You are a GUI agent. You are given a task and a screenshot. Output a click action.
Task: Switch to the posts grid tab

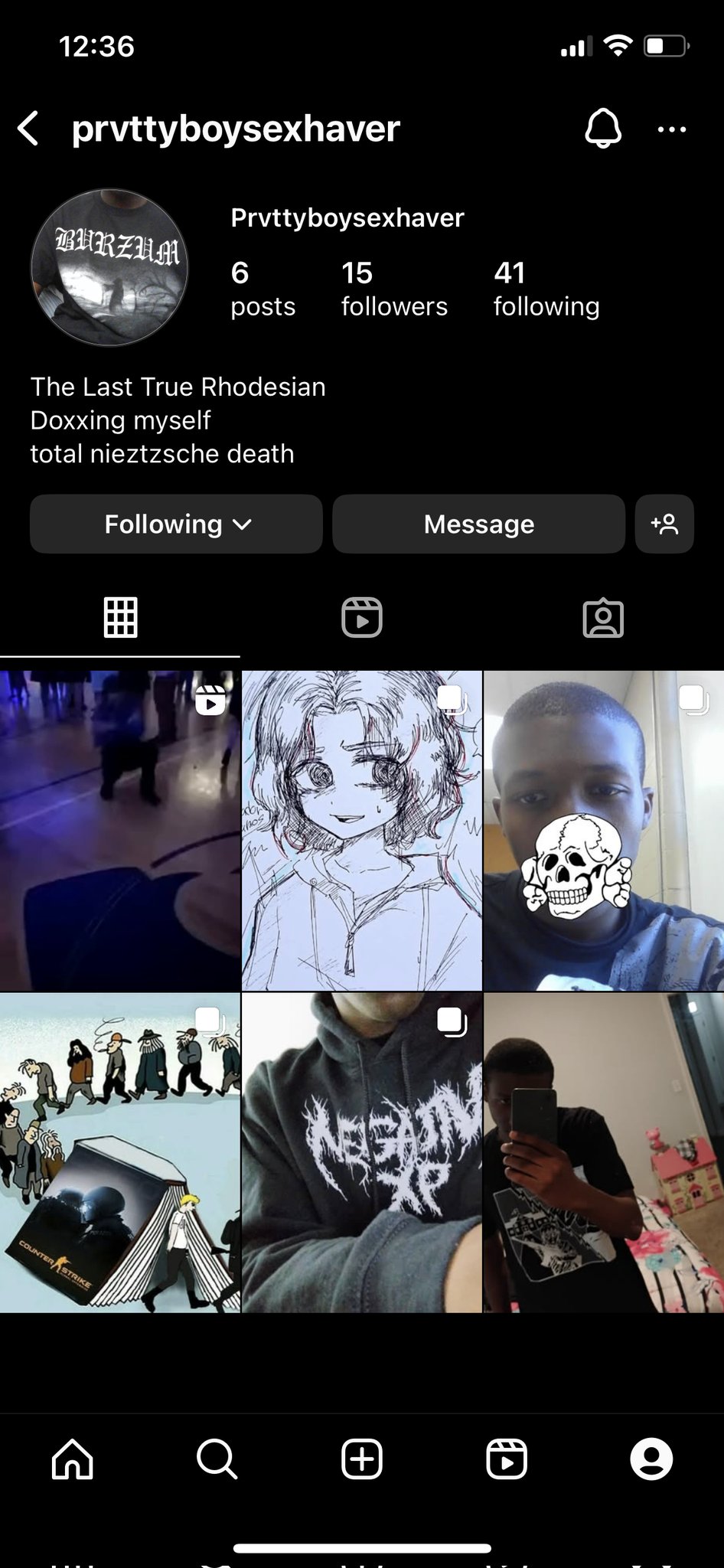tap(120, 618)
